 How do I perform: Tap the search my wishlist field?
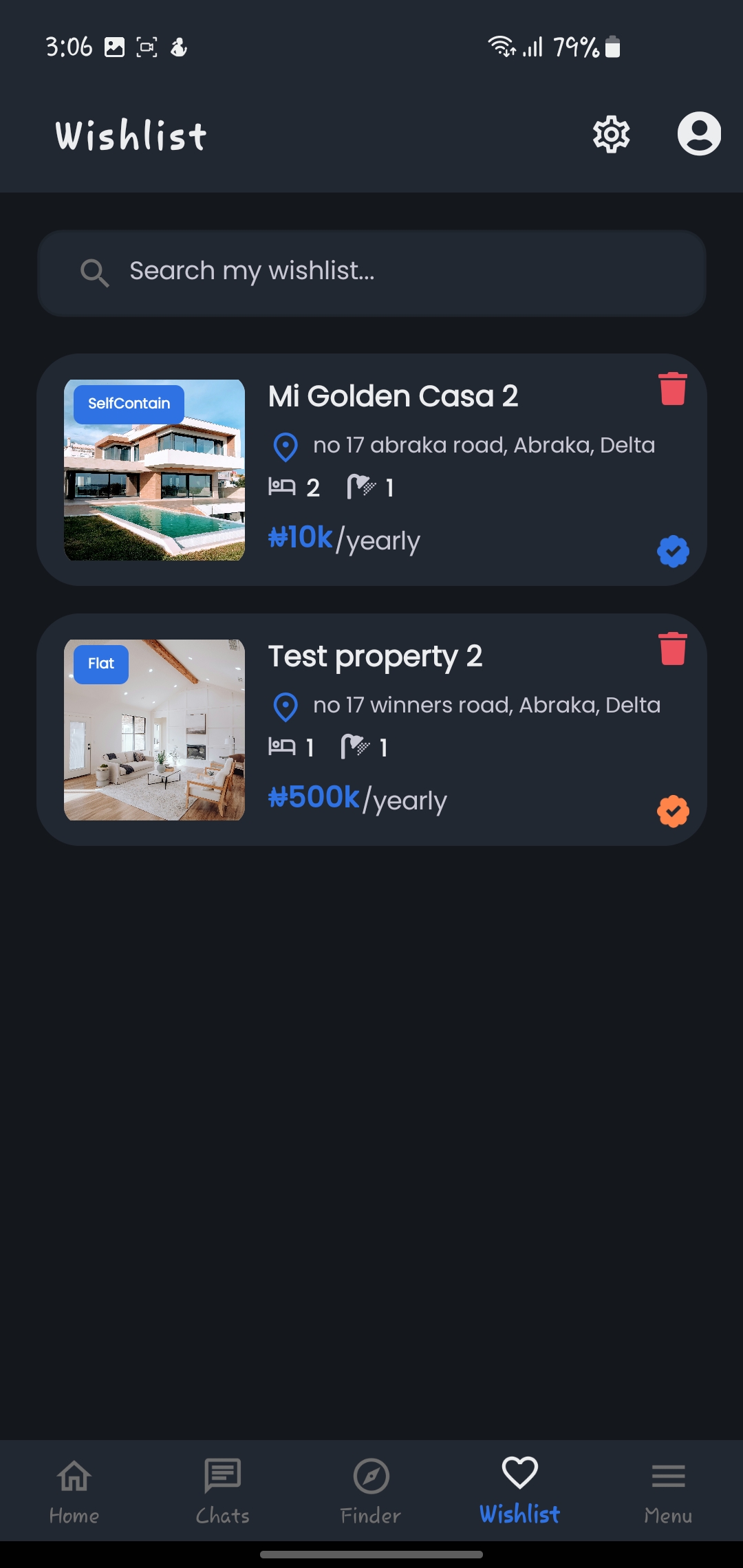(x=371, y=272)
